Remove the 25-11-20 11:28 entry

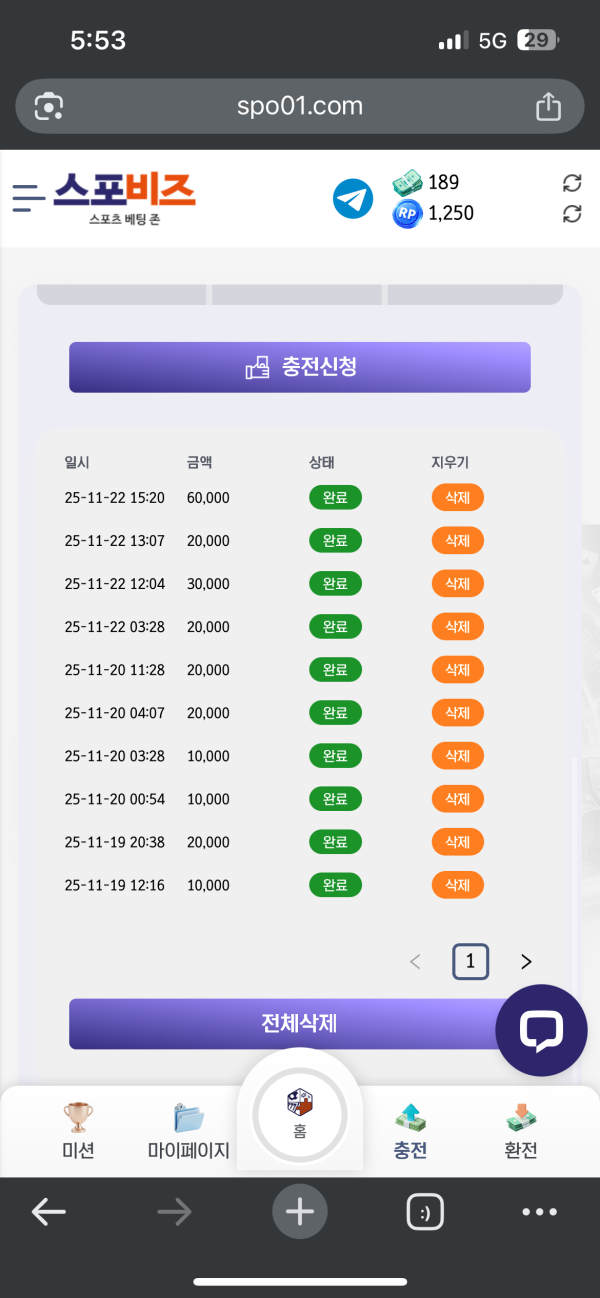tap(457, 670)
